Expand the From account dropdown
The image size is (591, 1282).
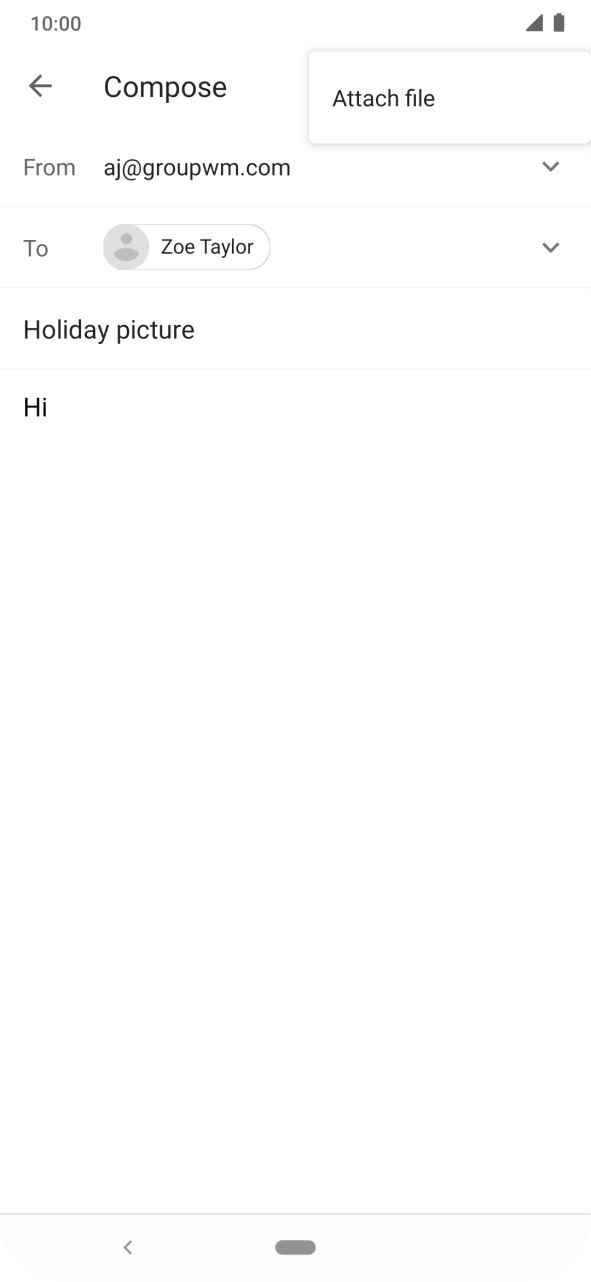[551, 167]
